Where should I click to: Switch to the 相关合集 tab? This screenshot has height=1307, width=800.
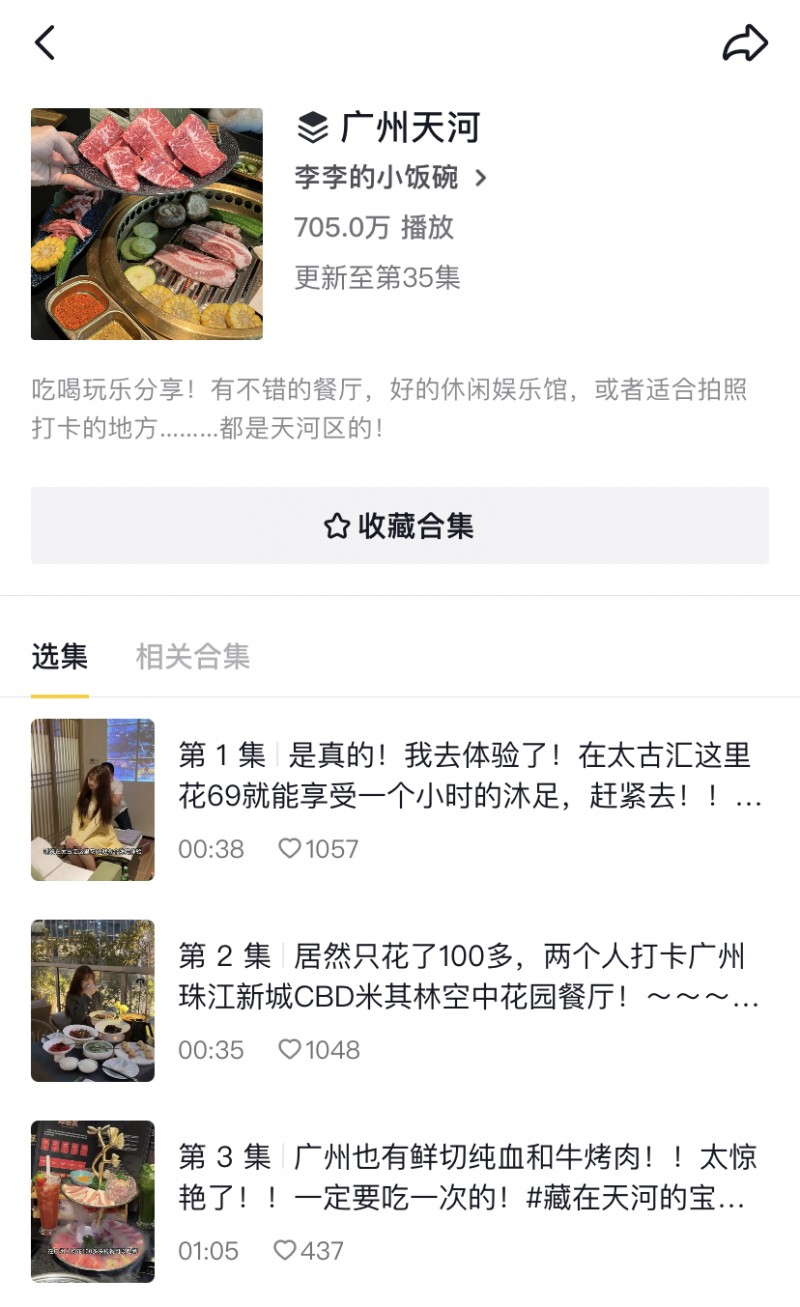pyautogui.click(x=193, y=657)
